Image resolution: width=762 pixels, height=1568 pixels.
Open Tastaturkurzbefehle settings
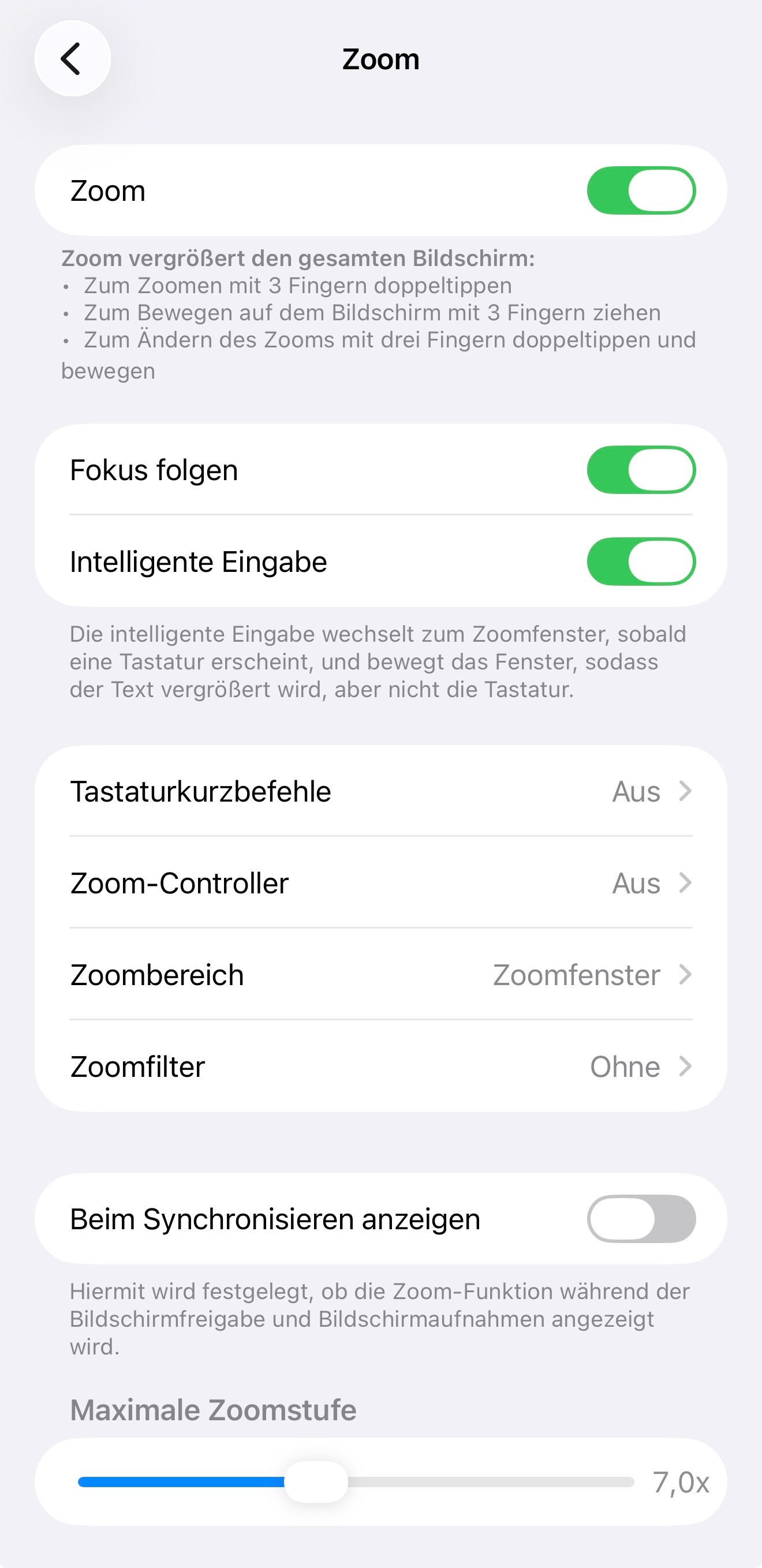click(380, 791)
